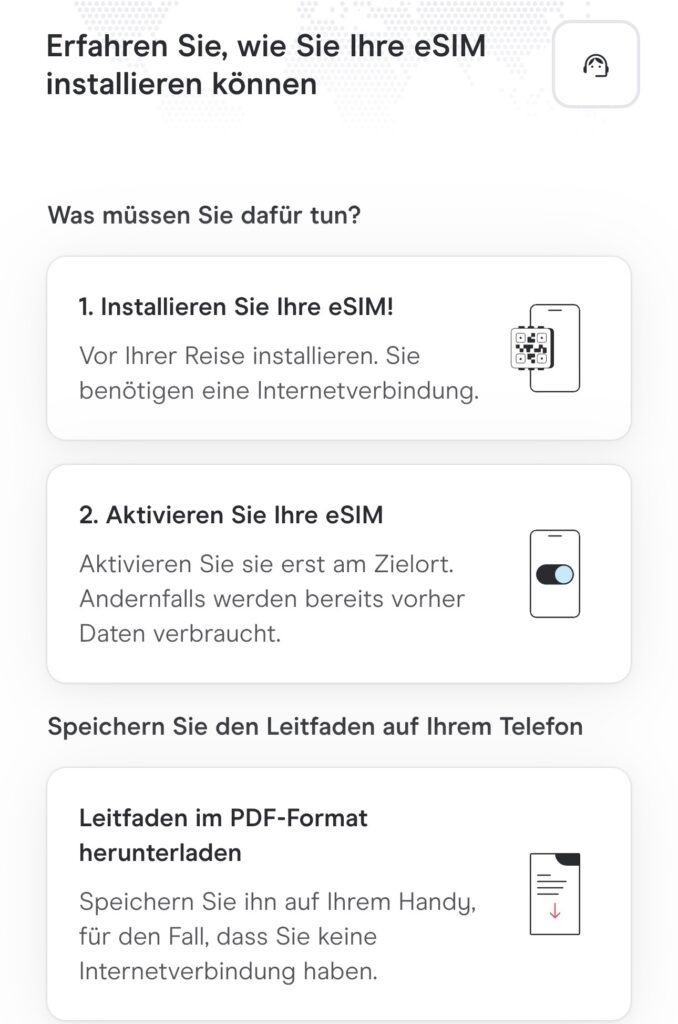
Task: Open customer support headset icon
Action: (x=596, y=65)
